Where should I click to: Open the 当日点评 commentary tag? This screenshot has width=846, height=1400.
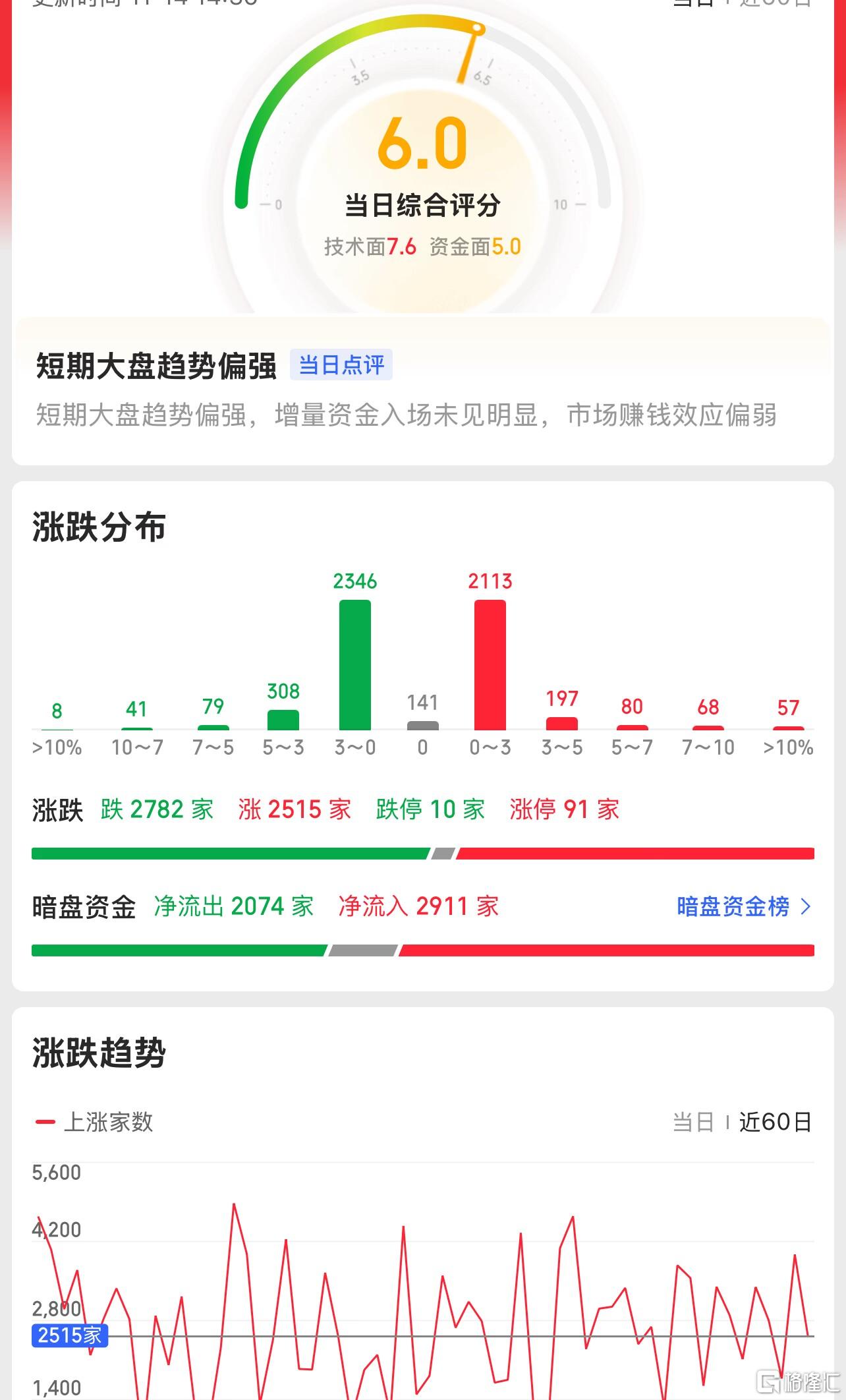[x=341, y=365]
